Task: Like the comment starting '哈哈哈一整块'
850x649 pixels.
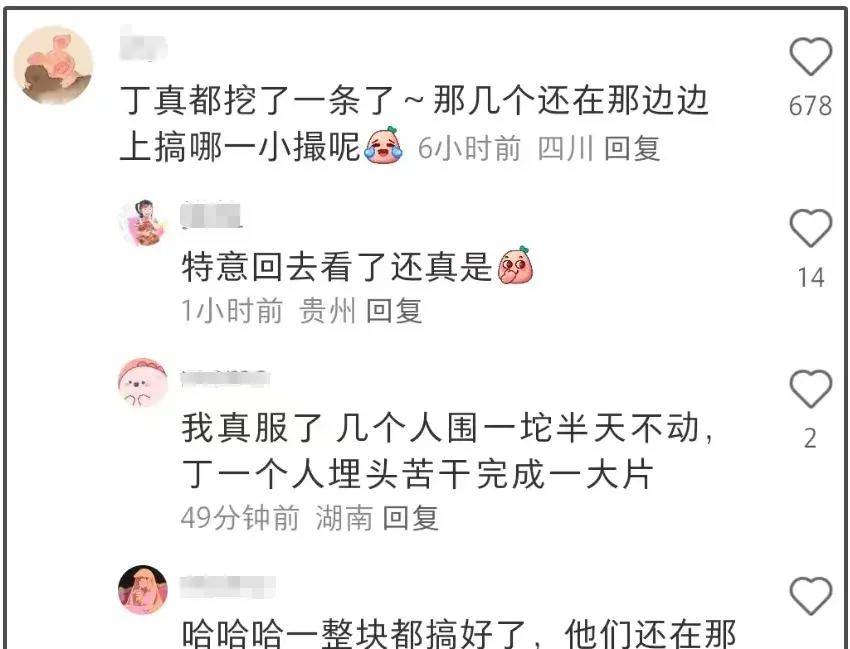Action: click(810, 596)
